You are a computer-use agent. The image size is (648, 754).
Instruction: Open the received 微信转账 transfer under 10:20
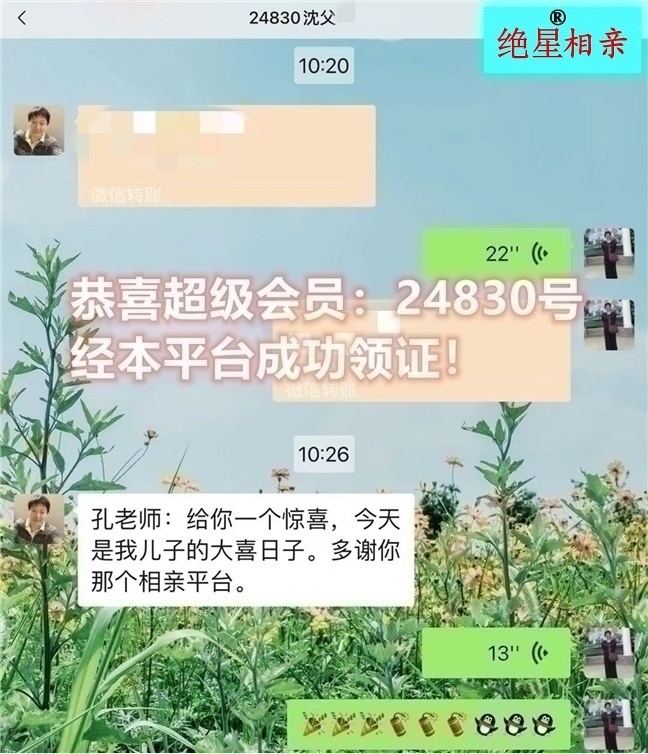pos(226,155)
